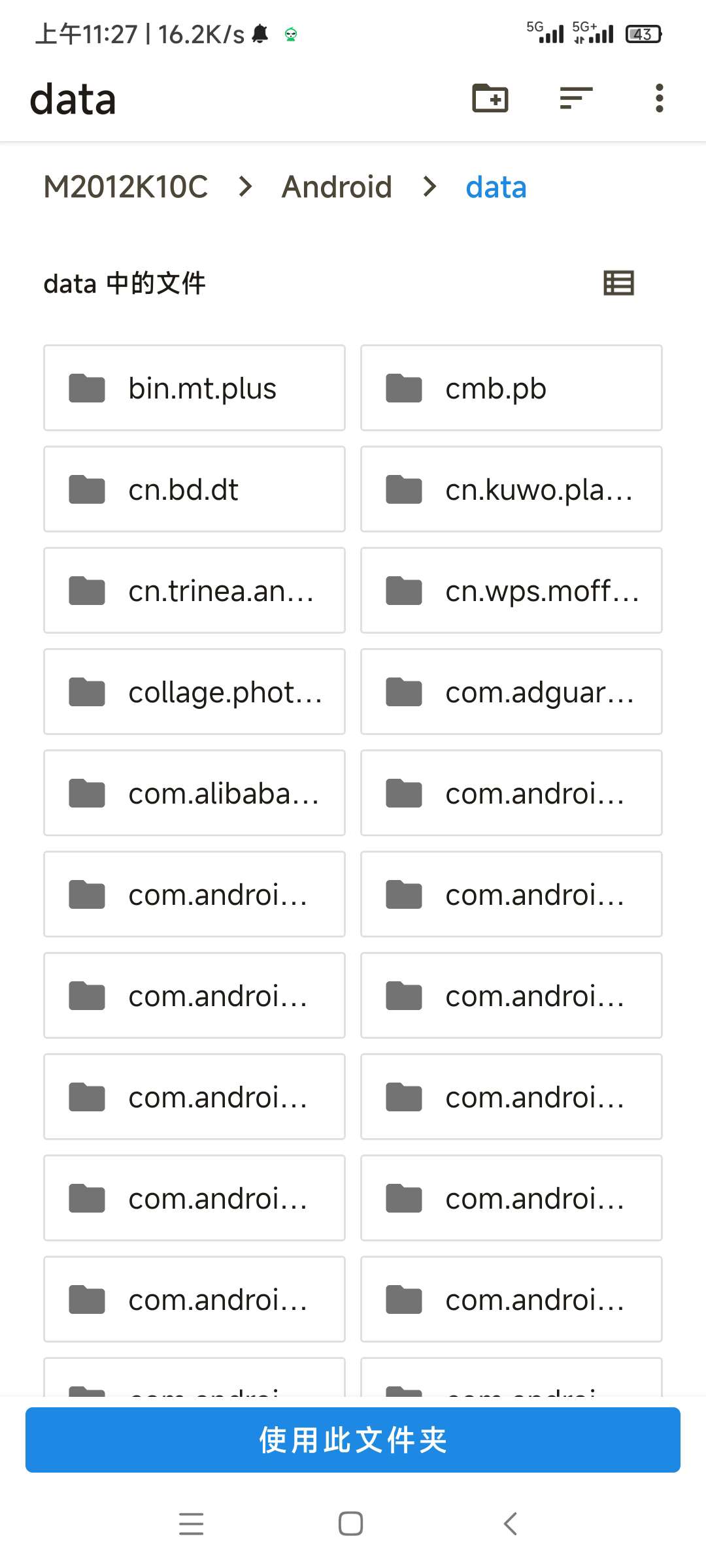Image resolution: width=706 pixels, height=1568 pixels.
Task: Go to M2012K10C in breadcrumb
Action: pyautogui.click(x=126, y=187)
